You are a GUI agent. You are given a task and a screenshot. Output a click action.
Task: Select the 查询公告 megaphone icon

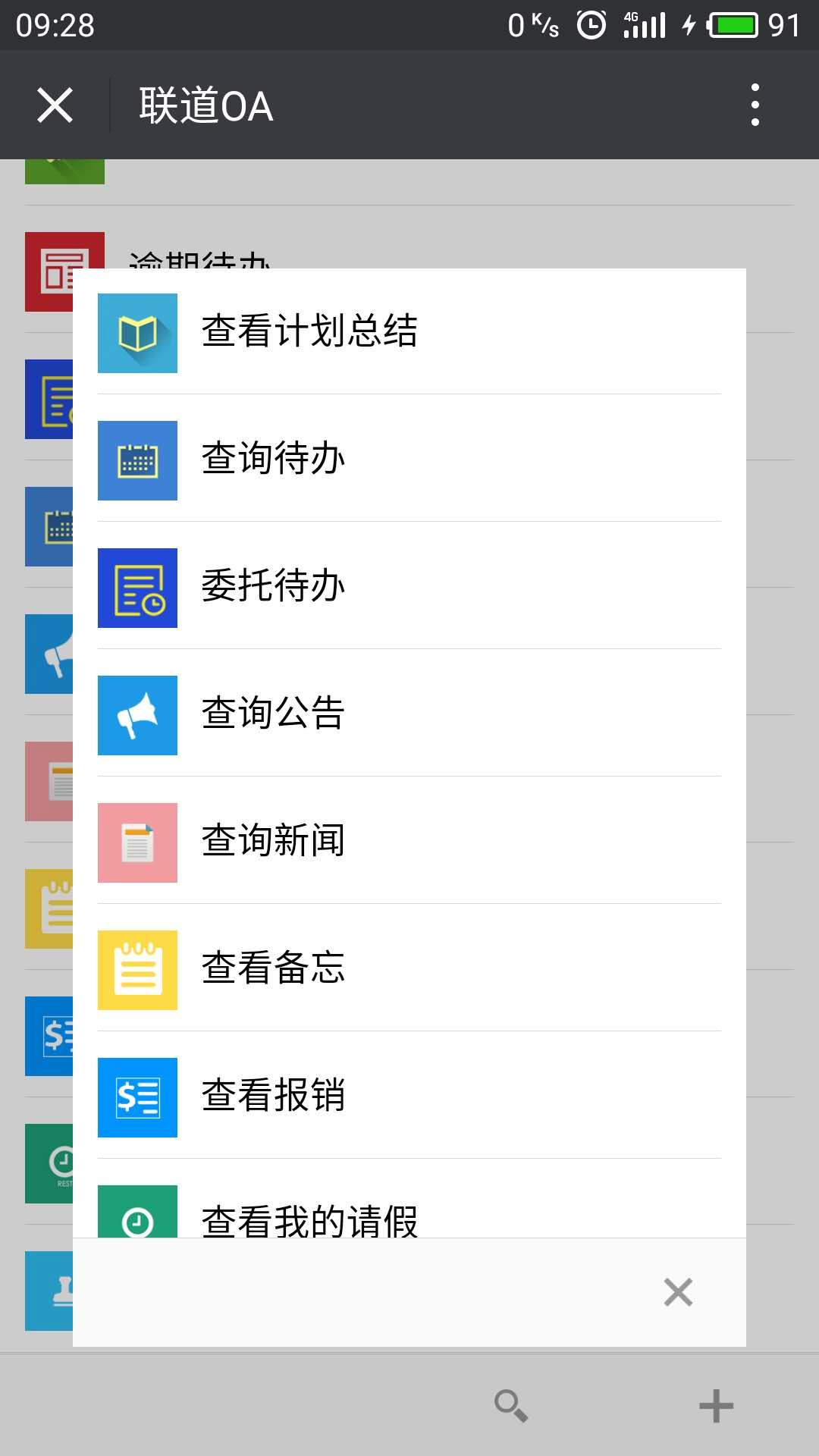click(x=136, y=715)
